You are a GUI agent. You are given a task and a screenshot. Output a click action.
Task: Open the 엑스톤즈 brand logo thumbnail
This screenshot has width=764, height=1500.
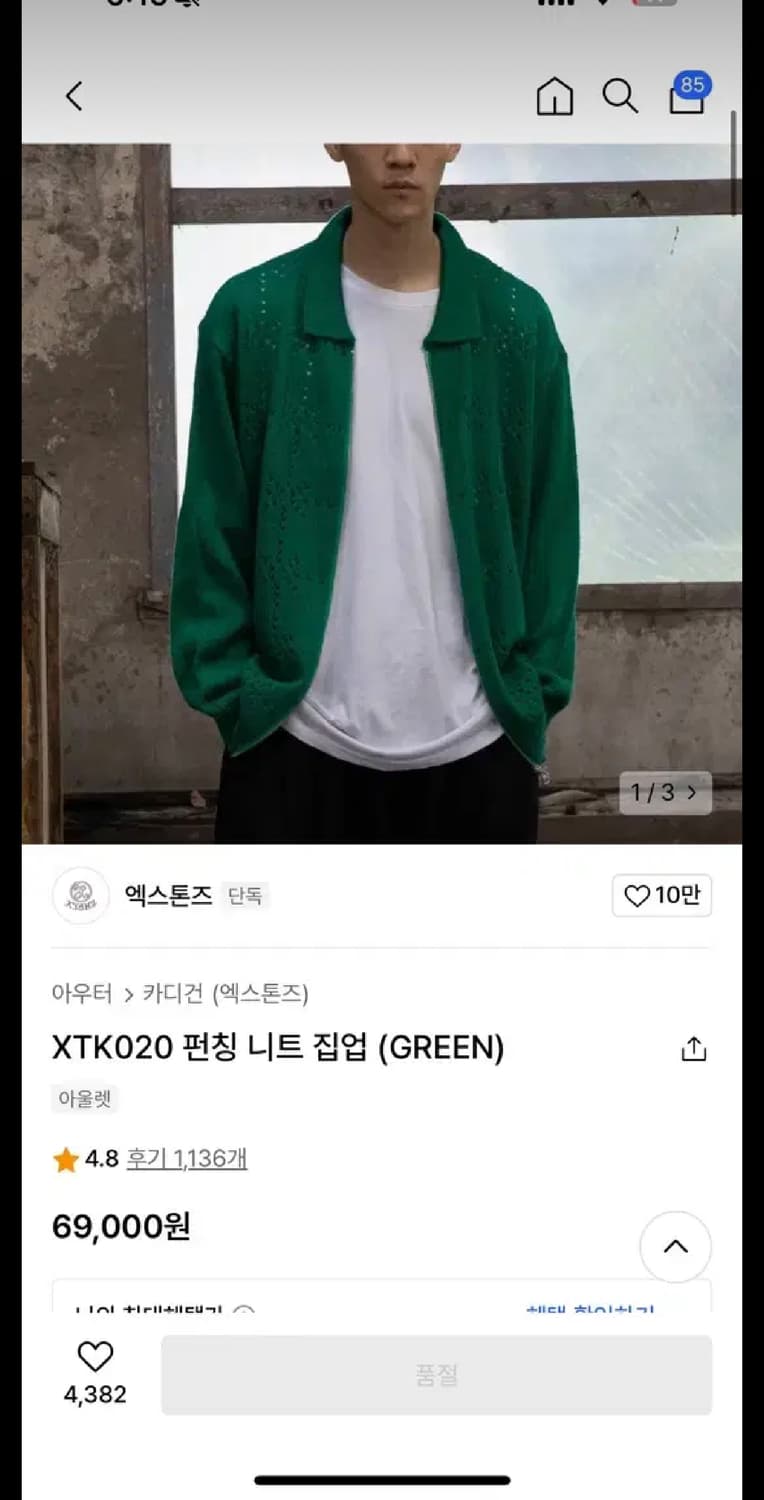80,896
